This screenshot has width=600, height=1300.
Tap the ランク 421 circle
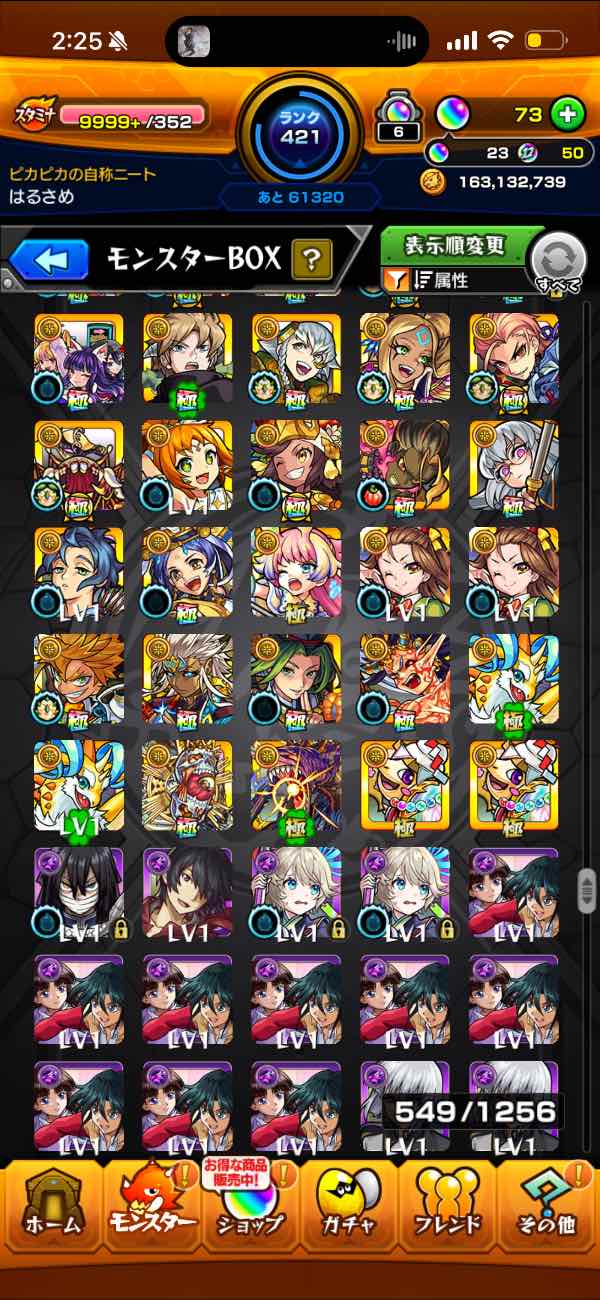(298, 130)
